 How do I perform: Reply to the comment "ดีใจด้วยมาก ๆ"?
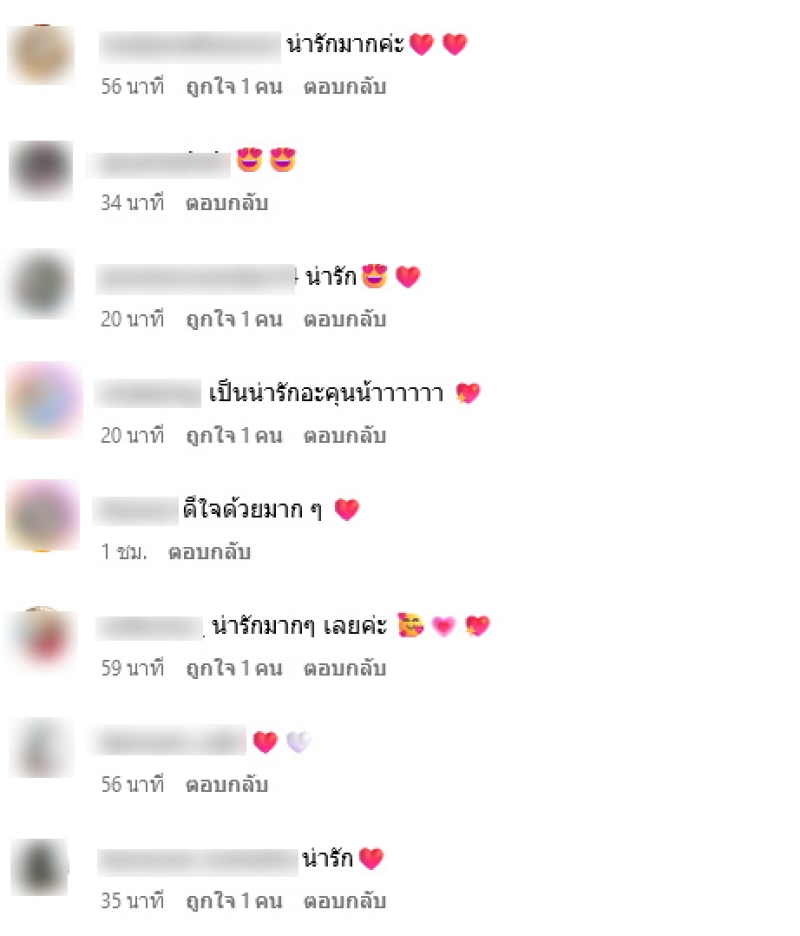(208, 551)
